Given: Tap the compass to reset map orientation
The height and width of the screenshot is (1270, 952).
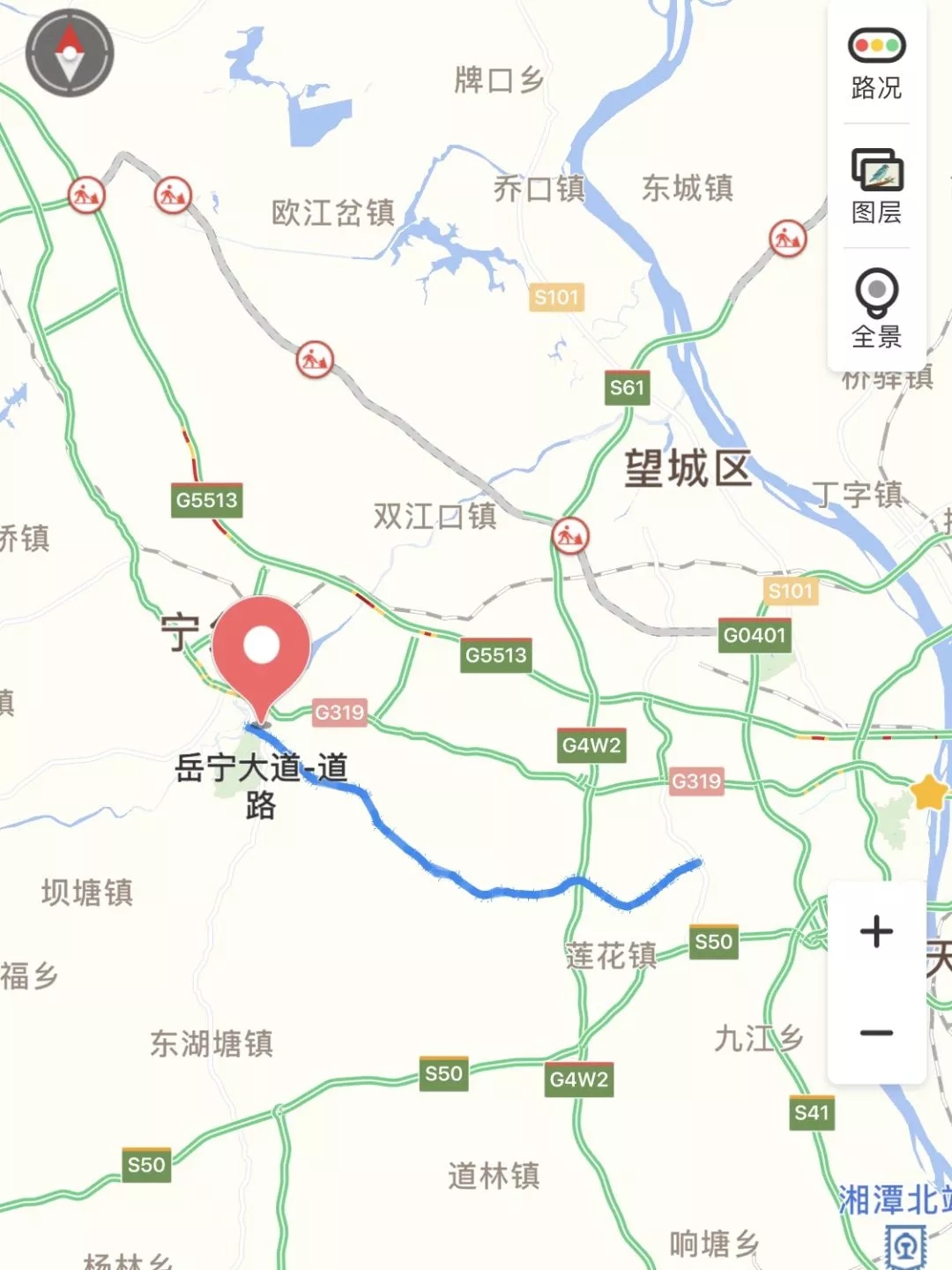Looking at the screenshot, I should [x=70, y=53].
